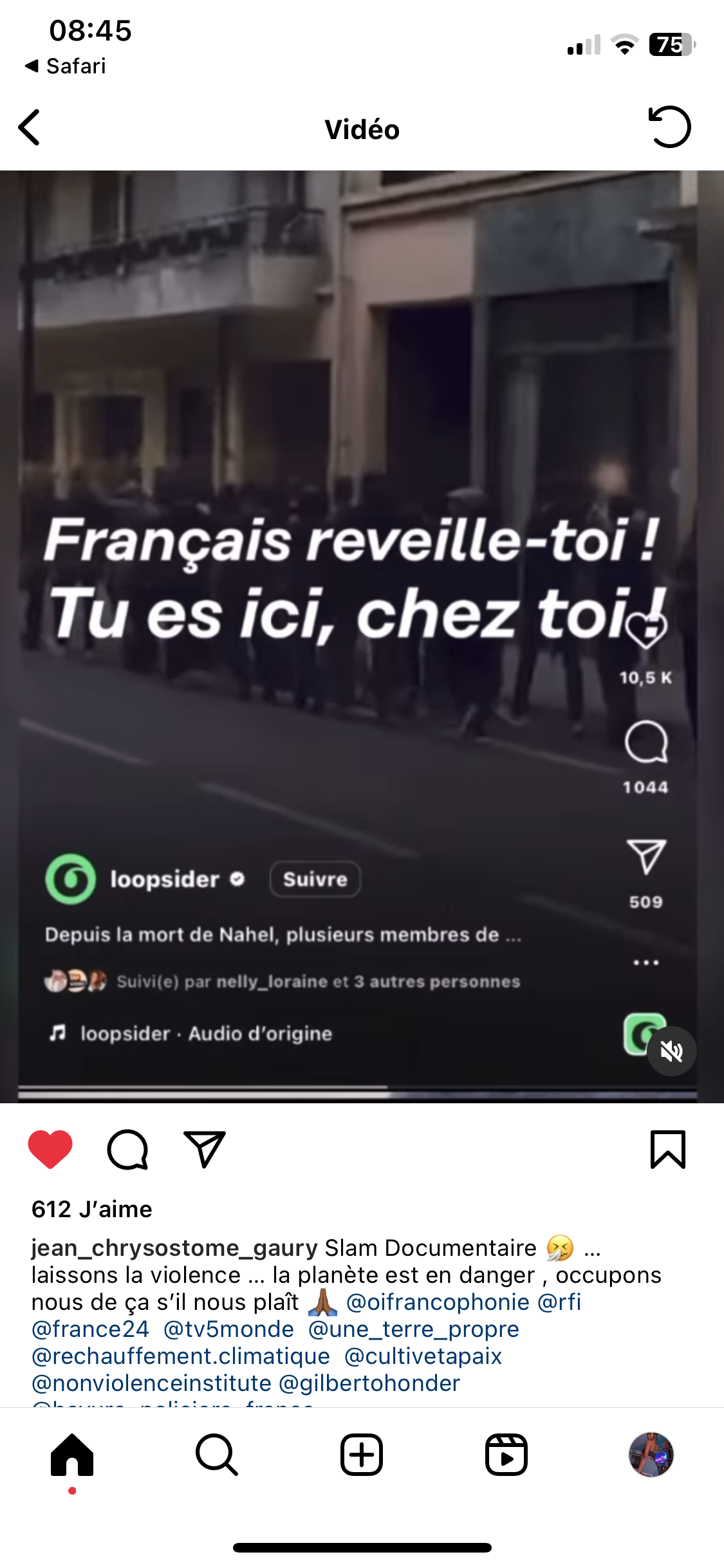The height and width of the screenshot is (1568, 724).
Task: Go back from the Vidéo screen
Action: point(30,127)
